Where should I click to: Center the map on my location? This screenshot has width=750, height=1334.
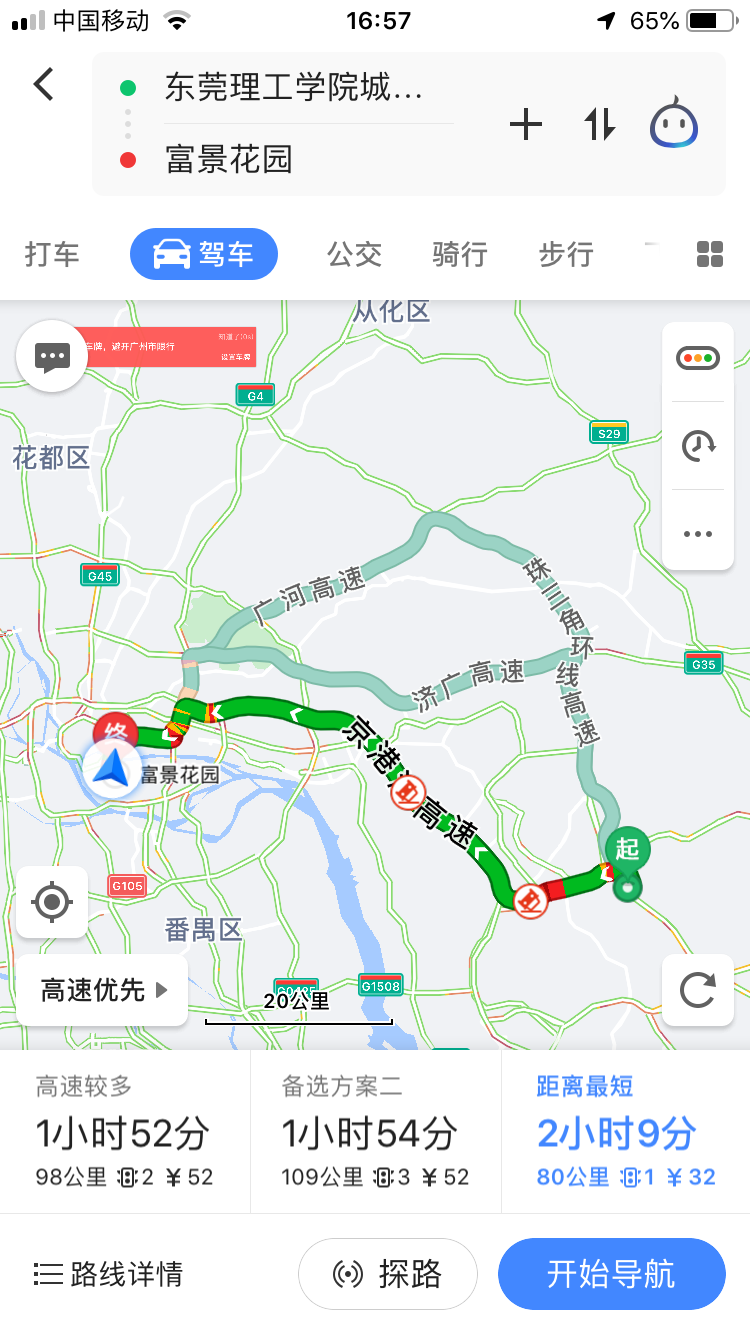pyautogui.click(x=52, y=902)
